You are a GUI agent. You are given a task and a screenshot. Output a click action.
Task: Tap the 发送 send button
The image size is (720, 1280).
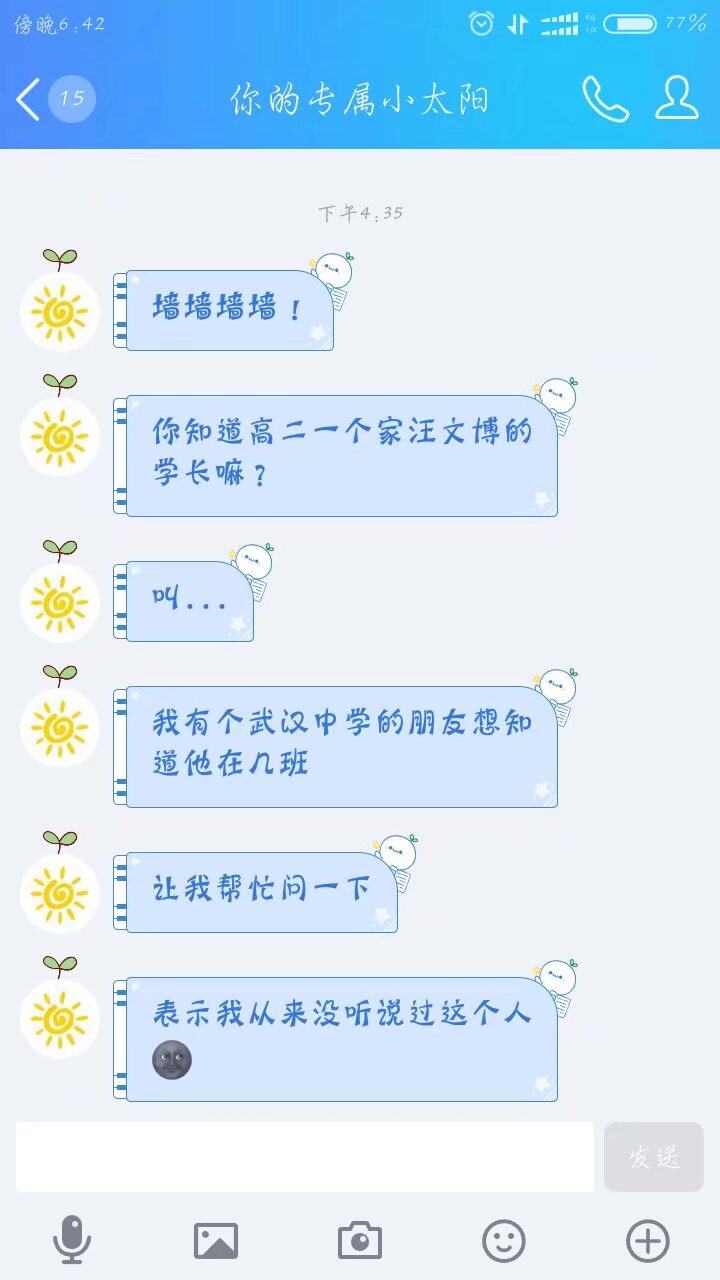tap(654, 1157)
